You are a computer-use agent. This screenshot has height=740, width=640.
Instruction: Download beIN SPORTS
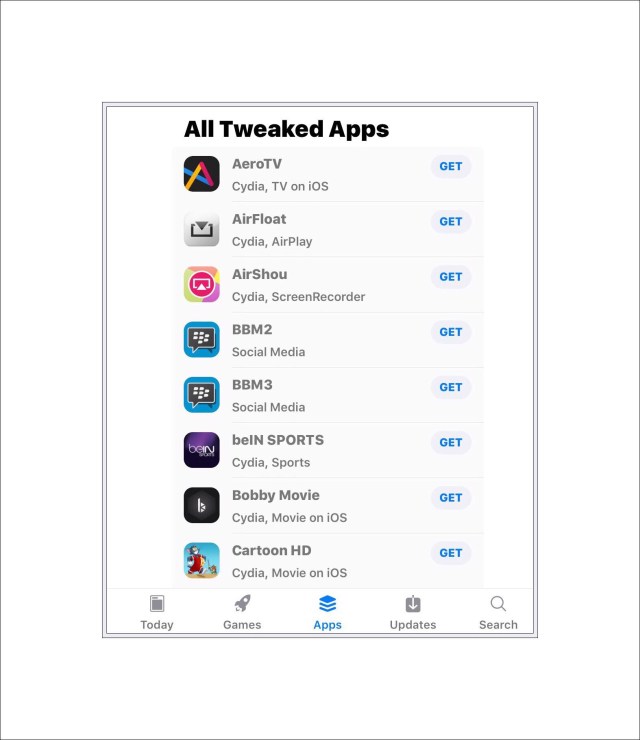click(x=450, y=442)
